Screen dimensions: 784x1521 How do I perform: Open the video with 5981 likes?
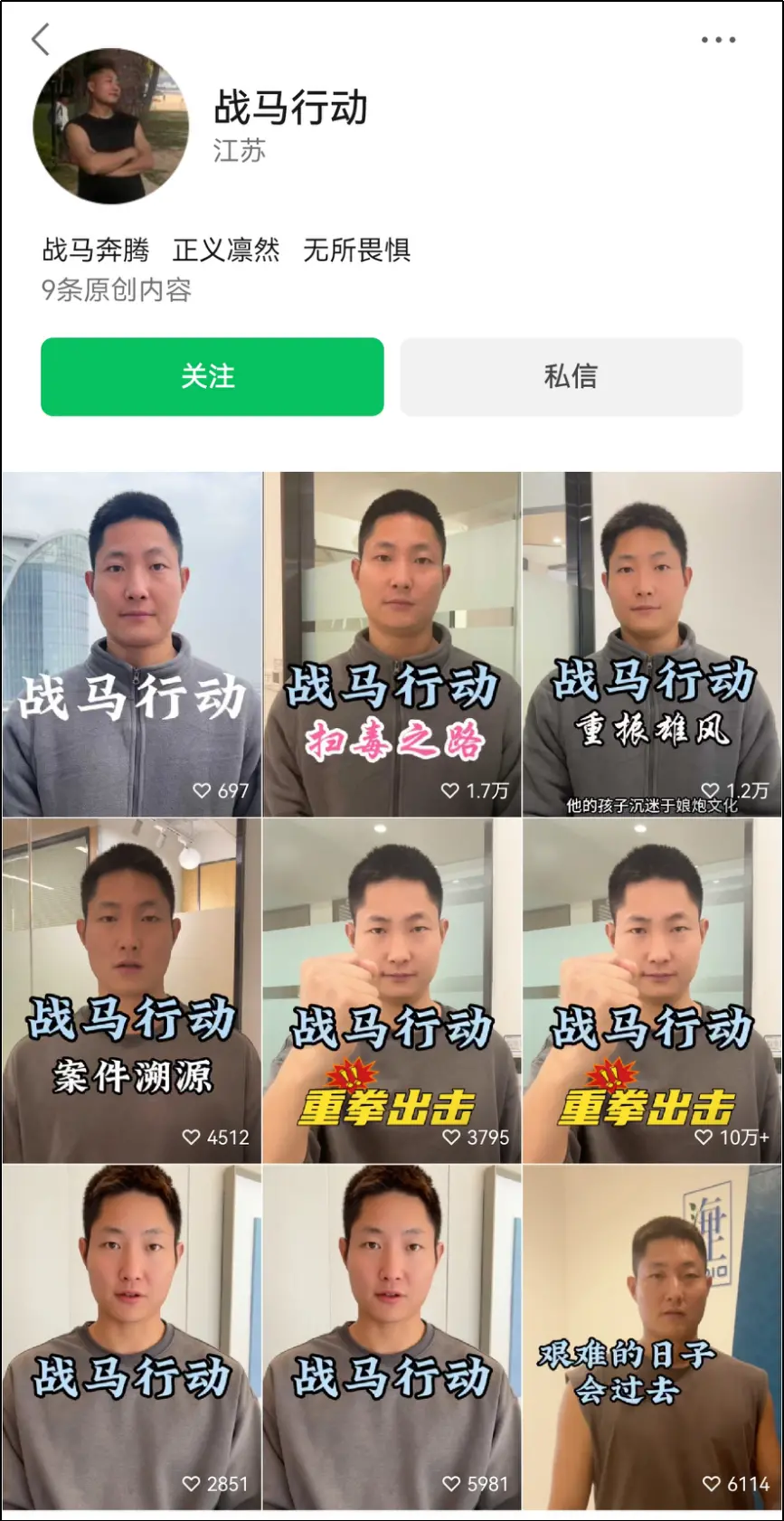tap(392, 1337)
